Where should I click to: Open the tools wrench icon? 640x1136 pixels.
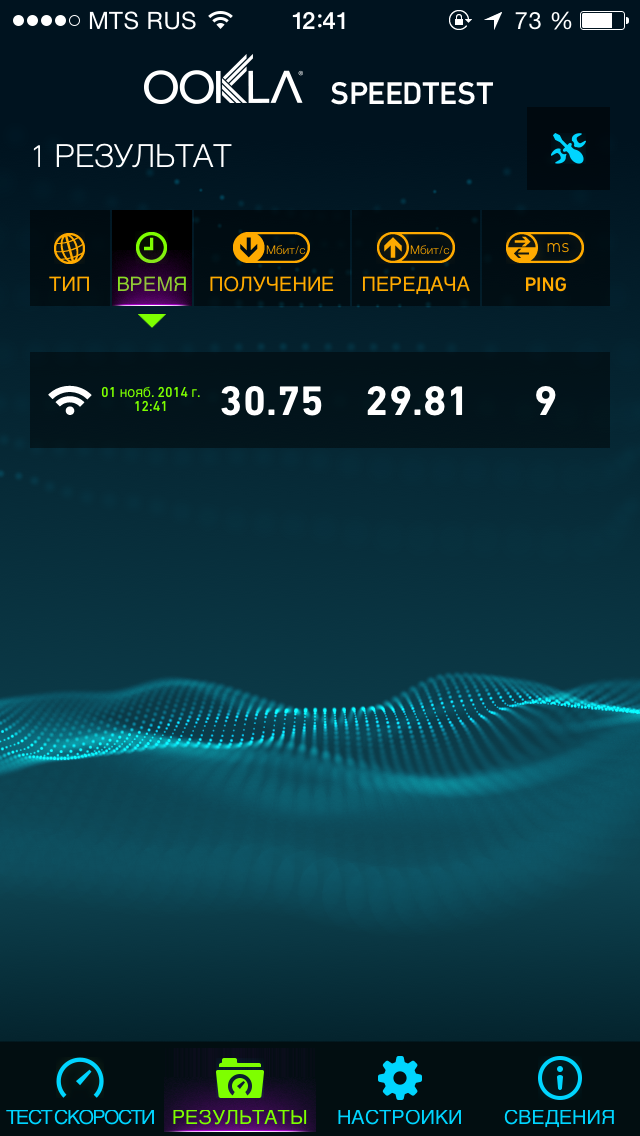pyautogui.click(x=568, y=149)
